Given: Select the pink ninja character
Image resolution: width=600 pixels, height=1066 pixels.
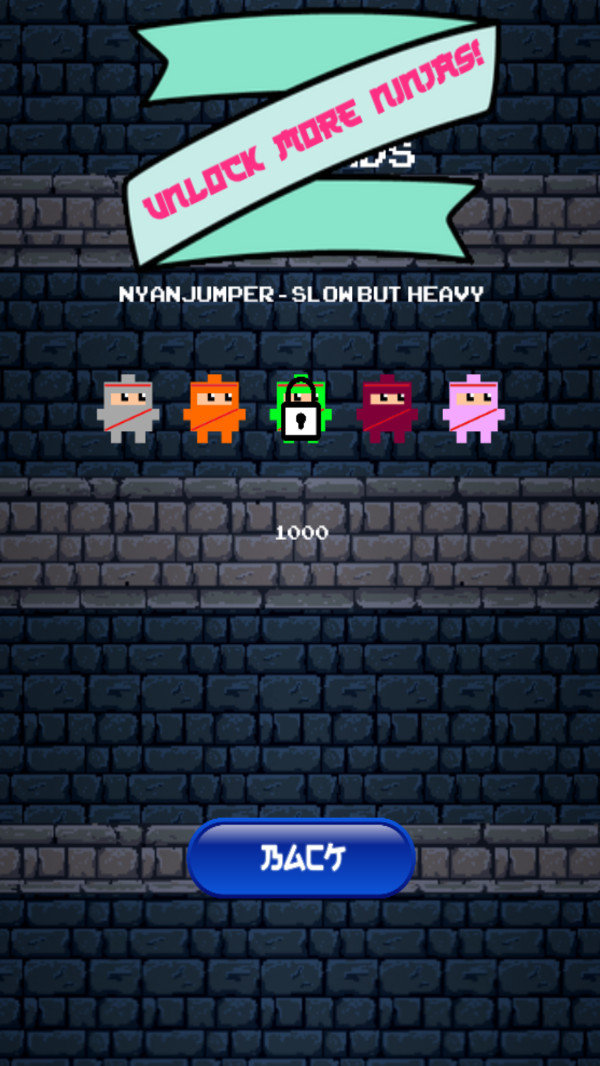Looking at the screenshot, I should click(473, 410).
